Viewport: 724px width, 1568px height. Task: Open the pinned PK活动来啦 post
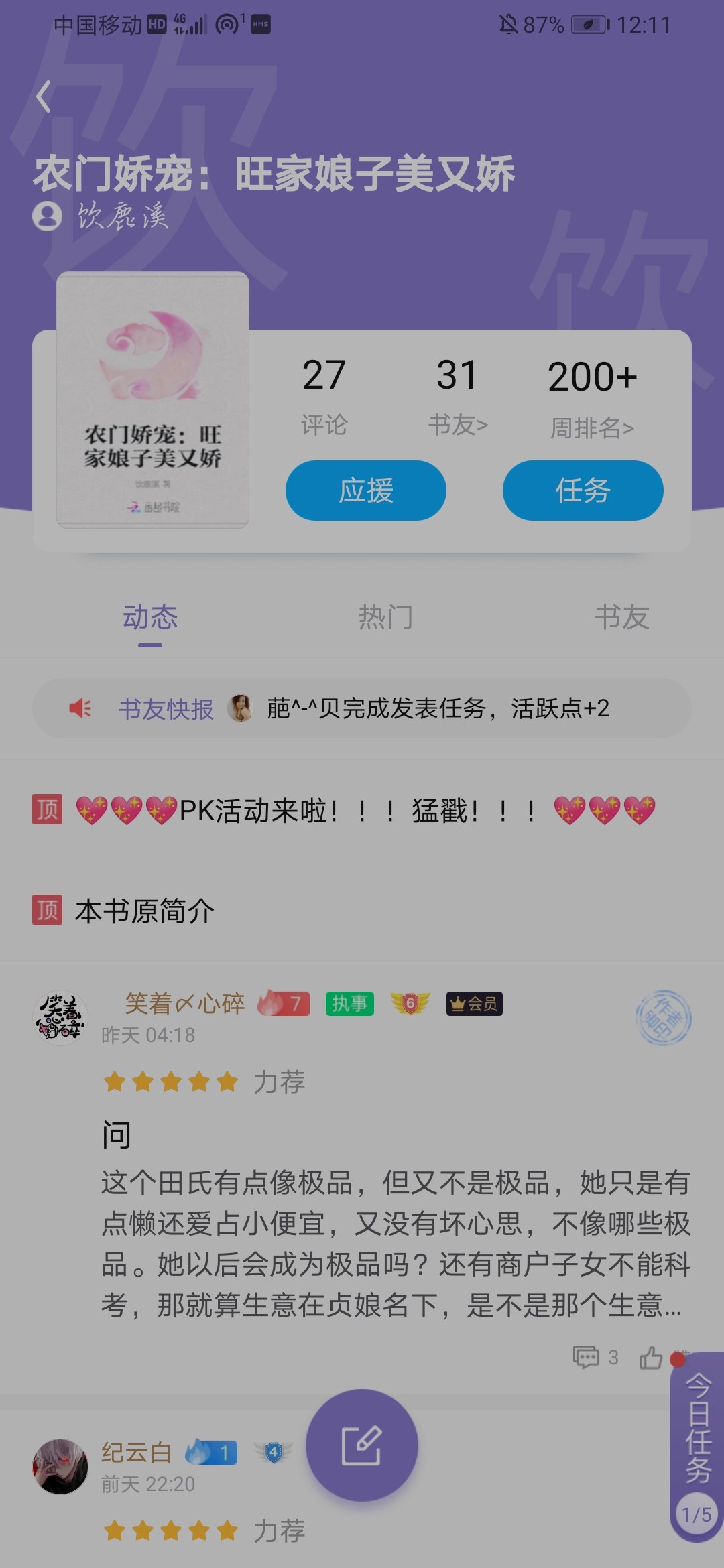click(x=362, y=810)
